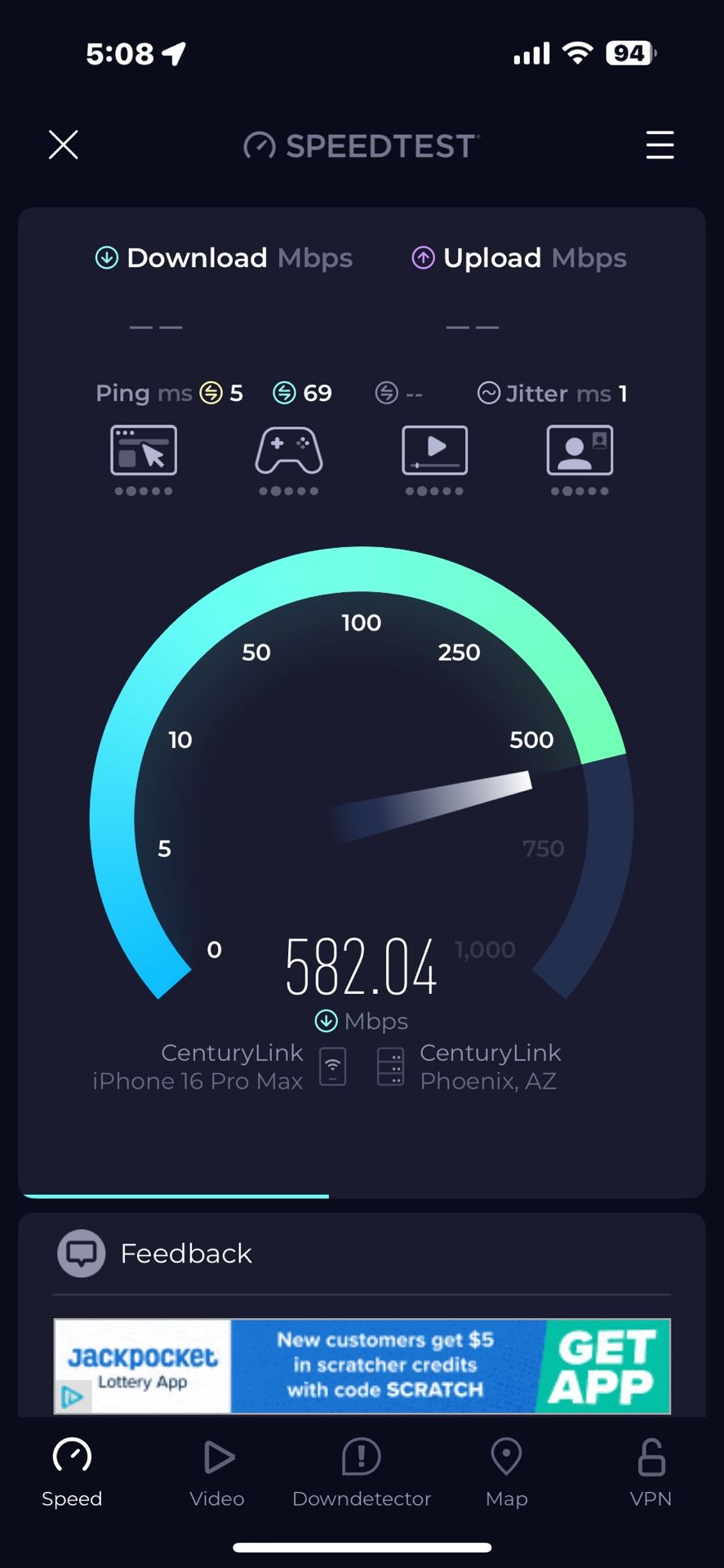Open the video streaming score icon
724x1568 pixels.
pyautogui.click(x=434, y=450)
